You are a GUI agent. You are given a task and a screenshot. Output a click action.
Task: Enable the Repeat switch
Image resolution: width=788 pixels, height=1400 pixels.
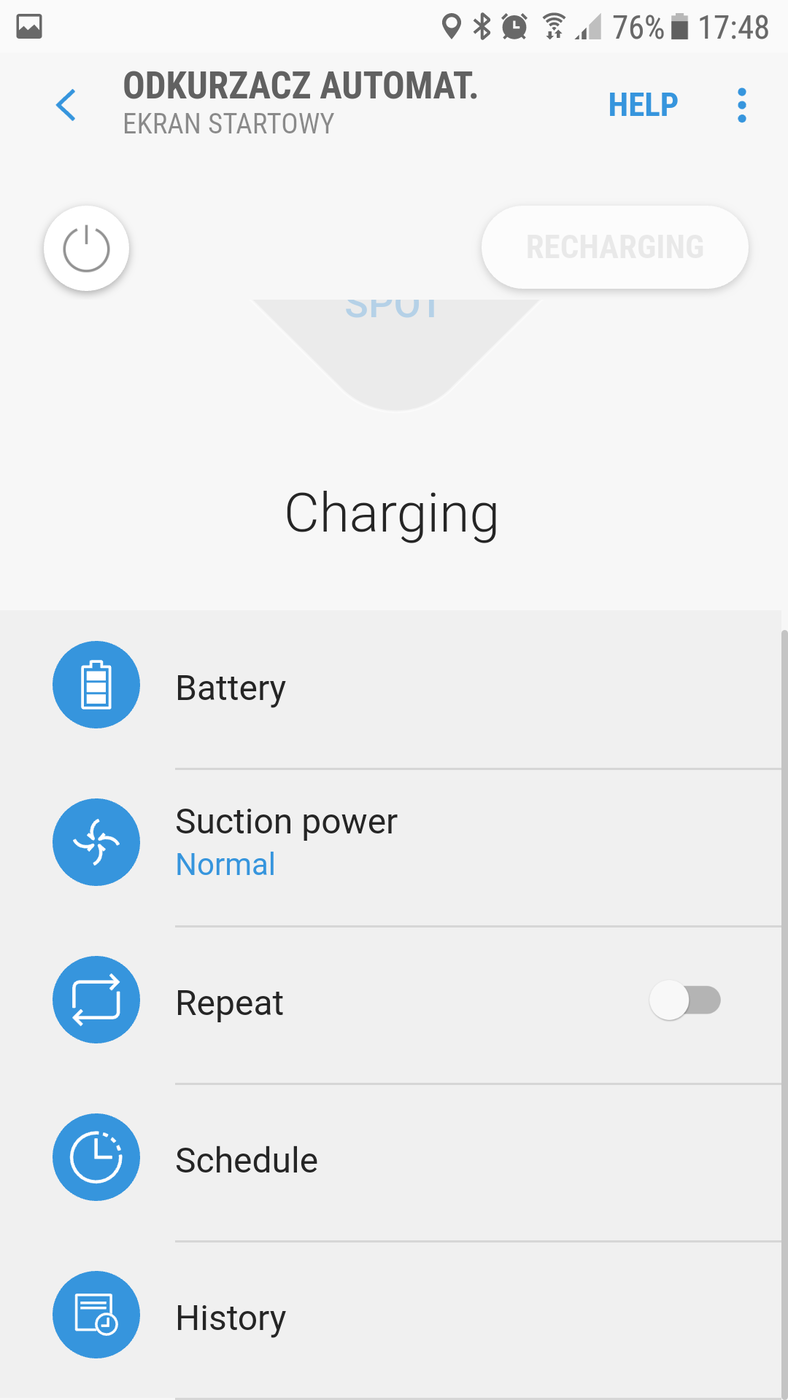coord(685,1001)
